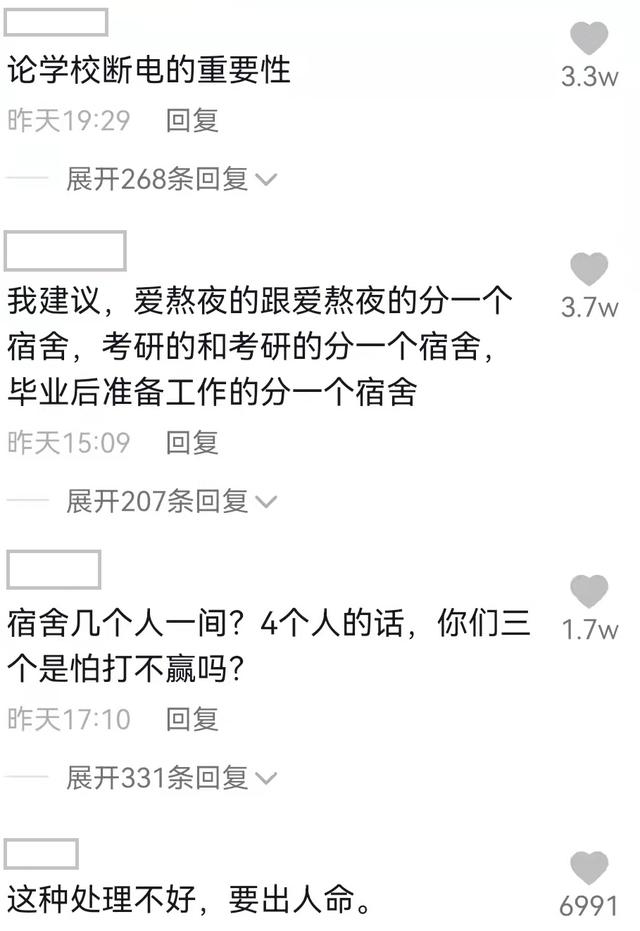Expand 展开331条回复
The width and height of the screenshot is (640, 931).
[170, 777]
